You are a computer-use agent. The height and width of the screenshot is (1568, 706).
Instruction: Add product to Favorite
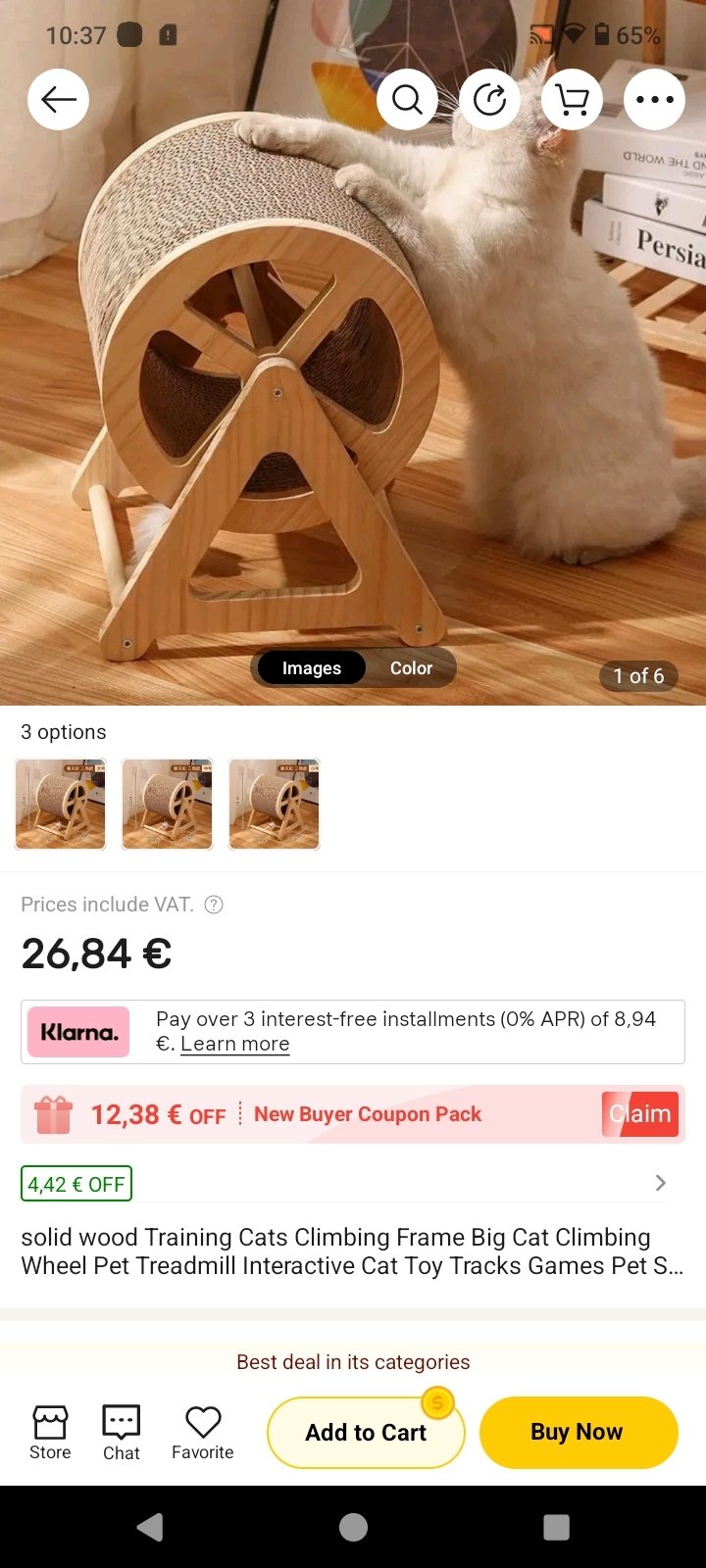pos(203,1432)
